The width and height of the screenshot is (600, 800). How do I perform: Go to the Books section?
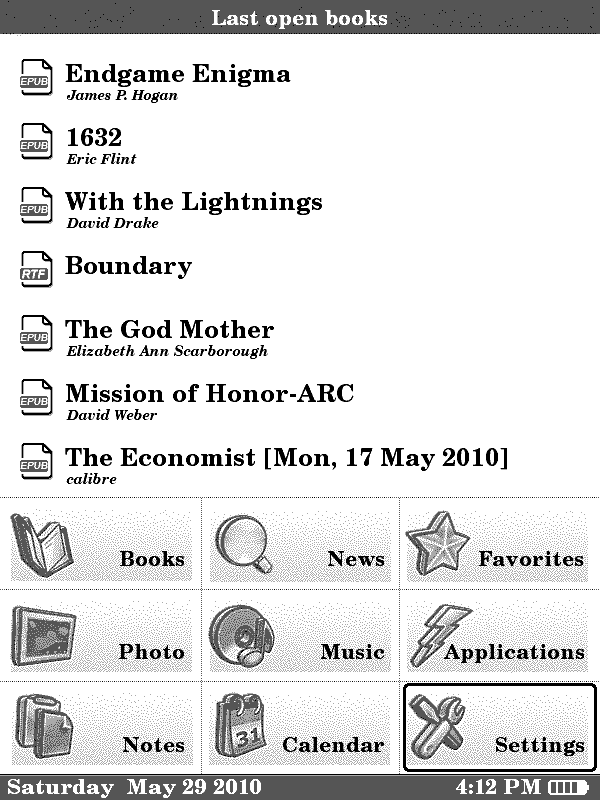100,545
